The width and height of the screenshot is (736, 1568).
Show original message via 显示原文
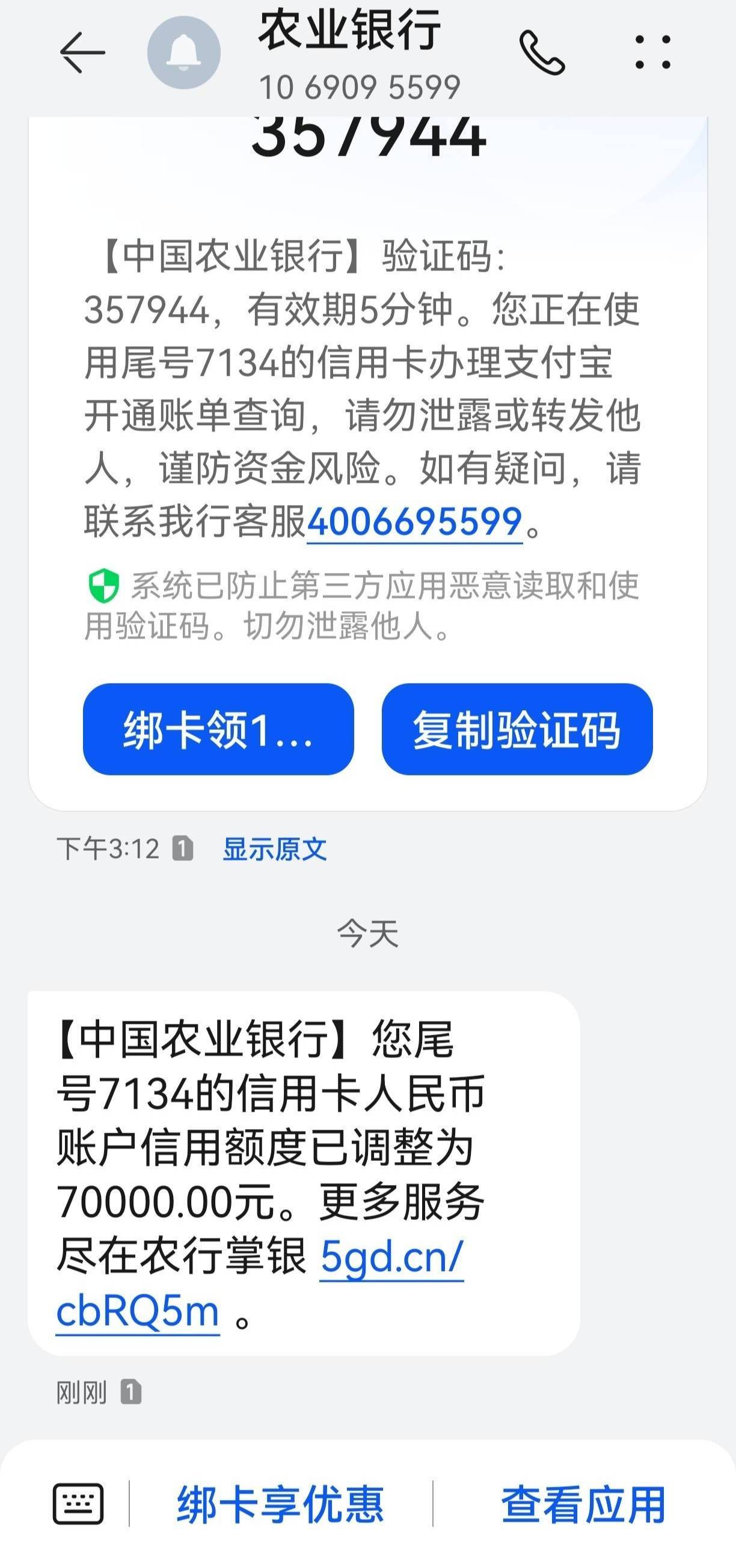click(x=275, y=849)
